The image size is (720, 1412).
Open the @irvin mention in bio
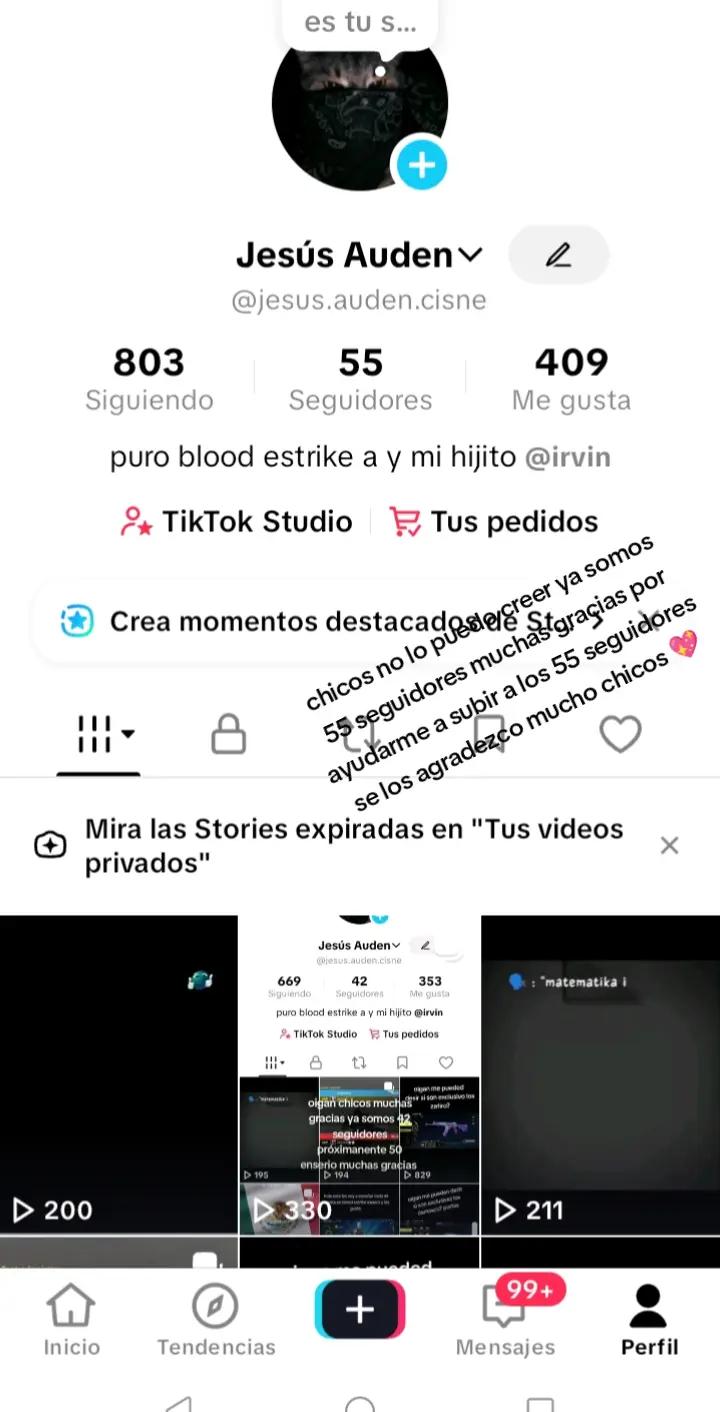click(568, 458)
